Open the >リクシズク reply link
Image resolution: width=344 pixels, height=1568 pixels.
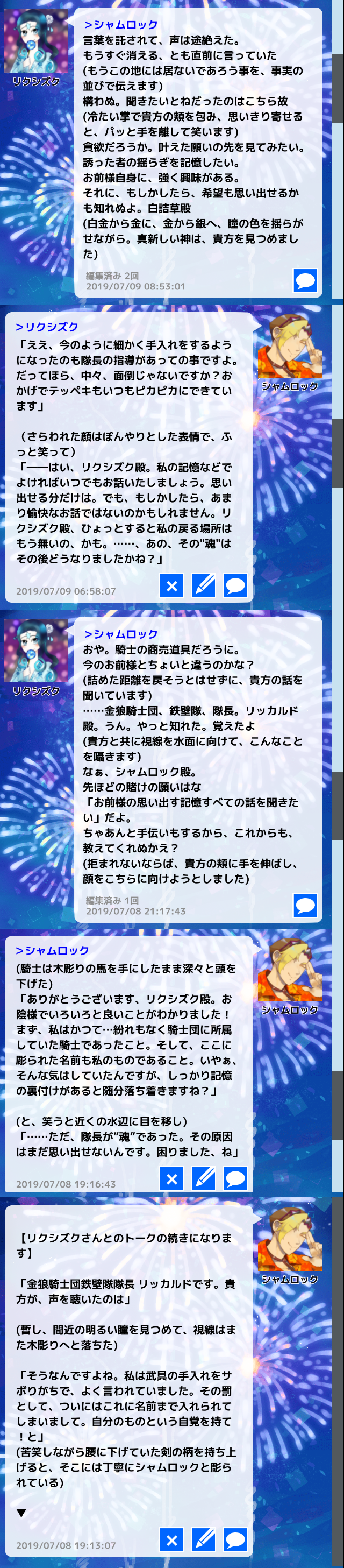click(47, 327)
